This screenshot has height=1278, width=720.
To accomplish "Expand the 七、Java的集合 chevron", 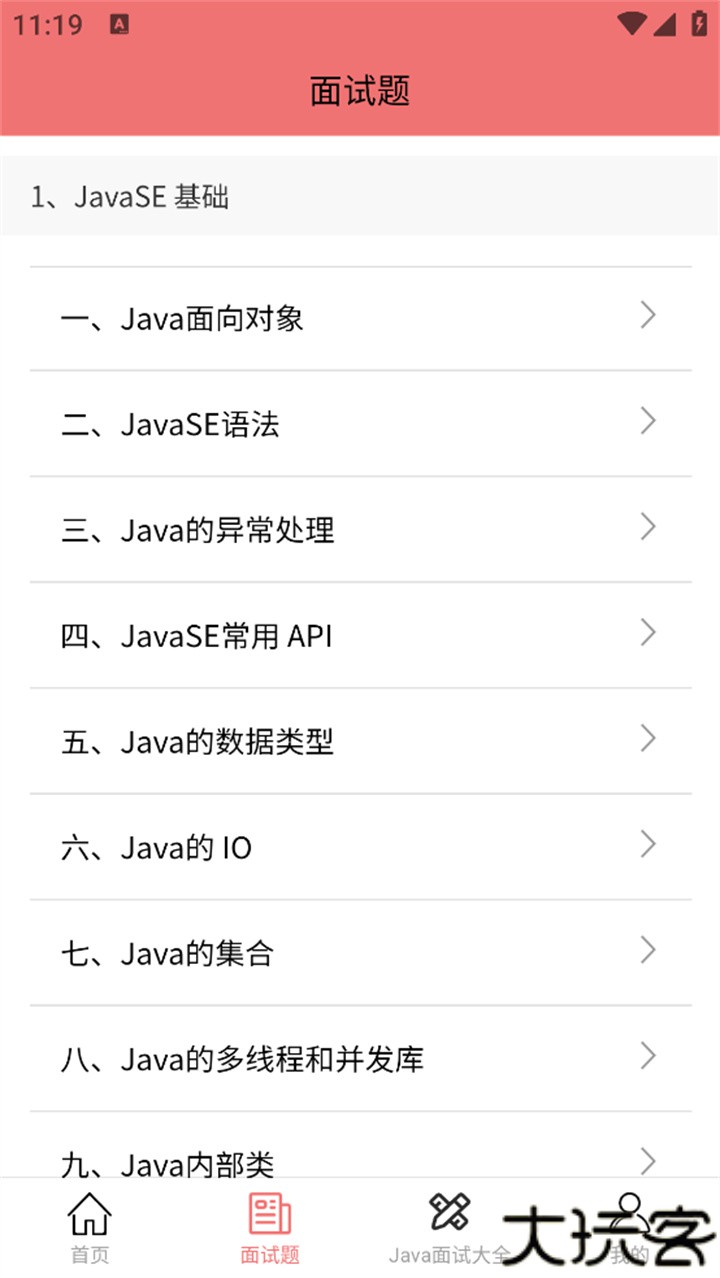I will coord(647,950).
